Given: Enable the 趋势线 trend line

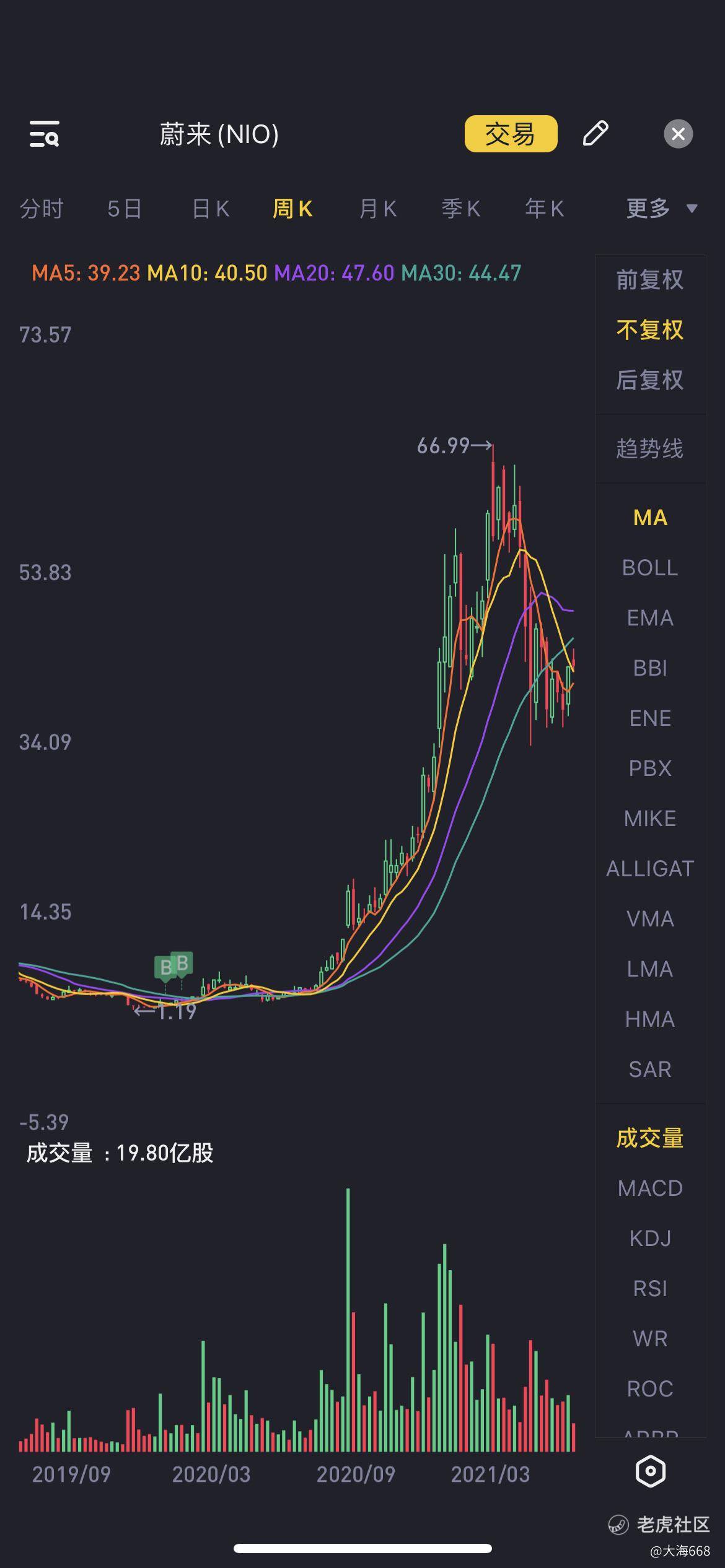Looking at the screenshot, I should click(x=649, y=448).
